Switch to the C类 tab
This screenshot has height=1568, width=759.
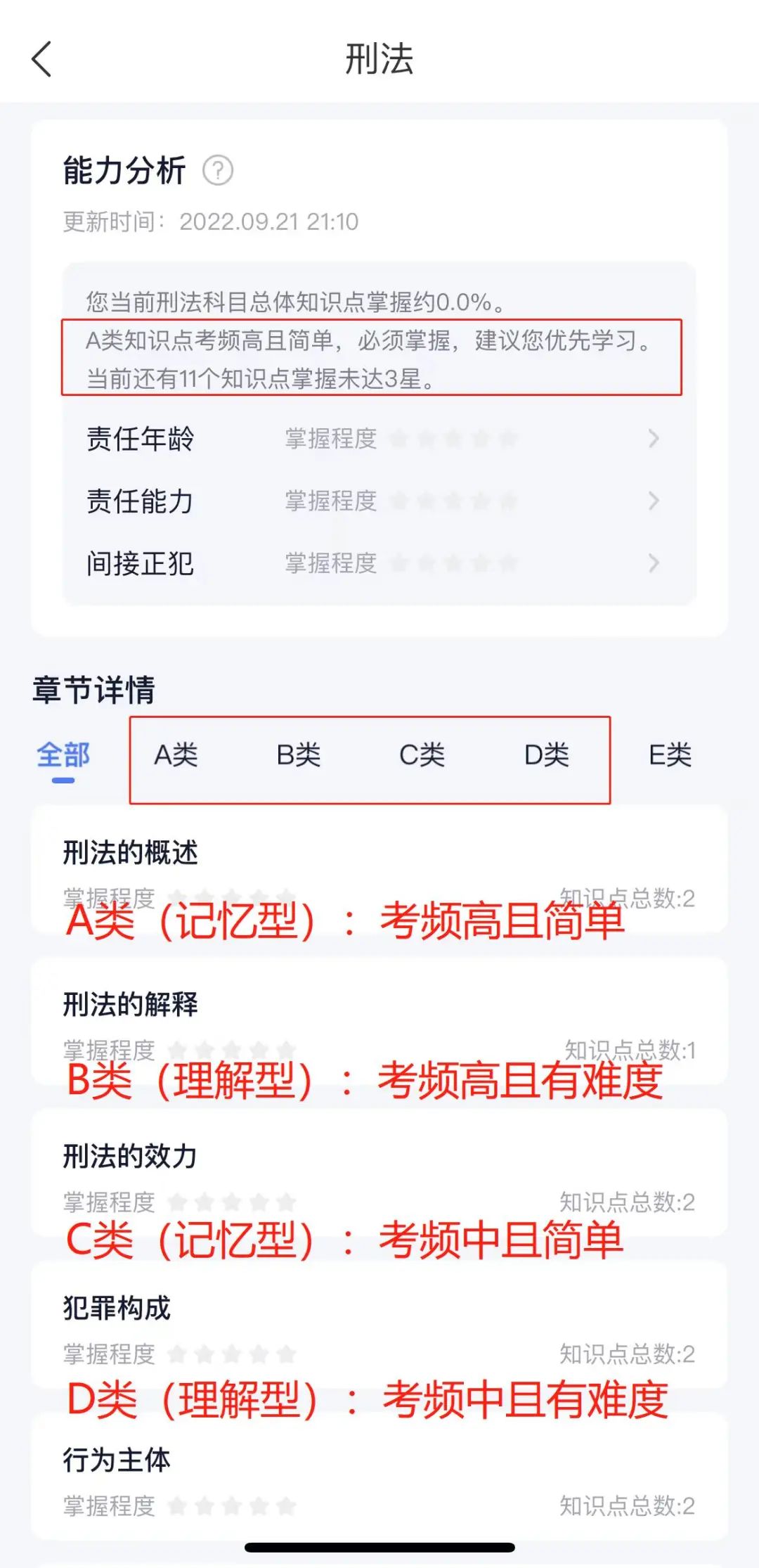click(x=422, y=756)
